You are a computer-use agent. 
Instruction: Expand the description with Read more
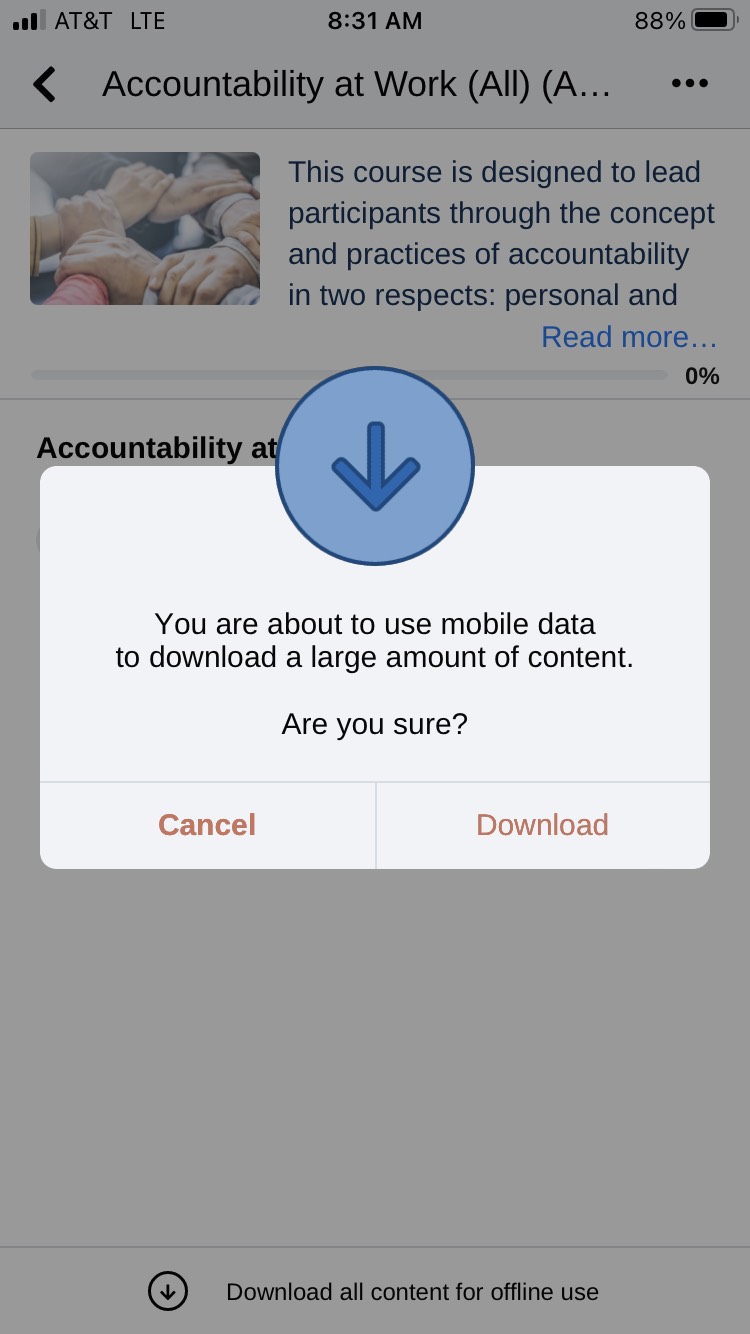[628, 337]
